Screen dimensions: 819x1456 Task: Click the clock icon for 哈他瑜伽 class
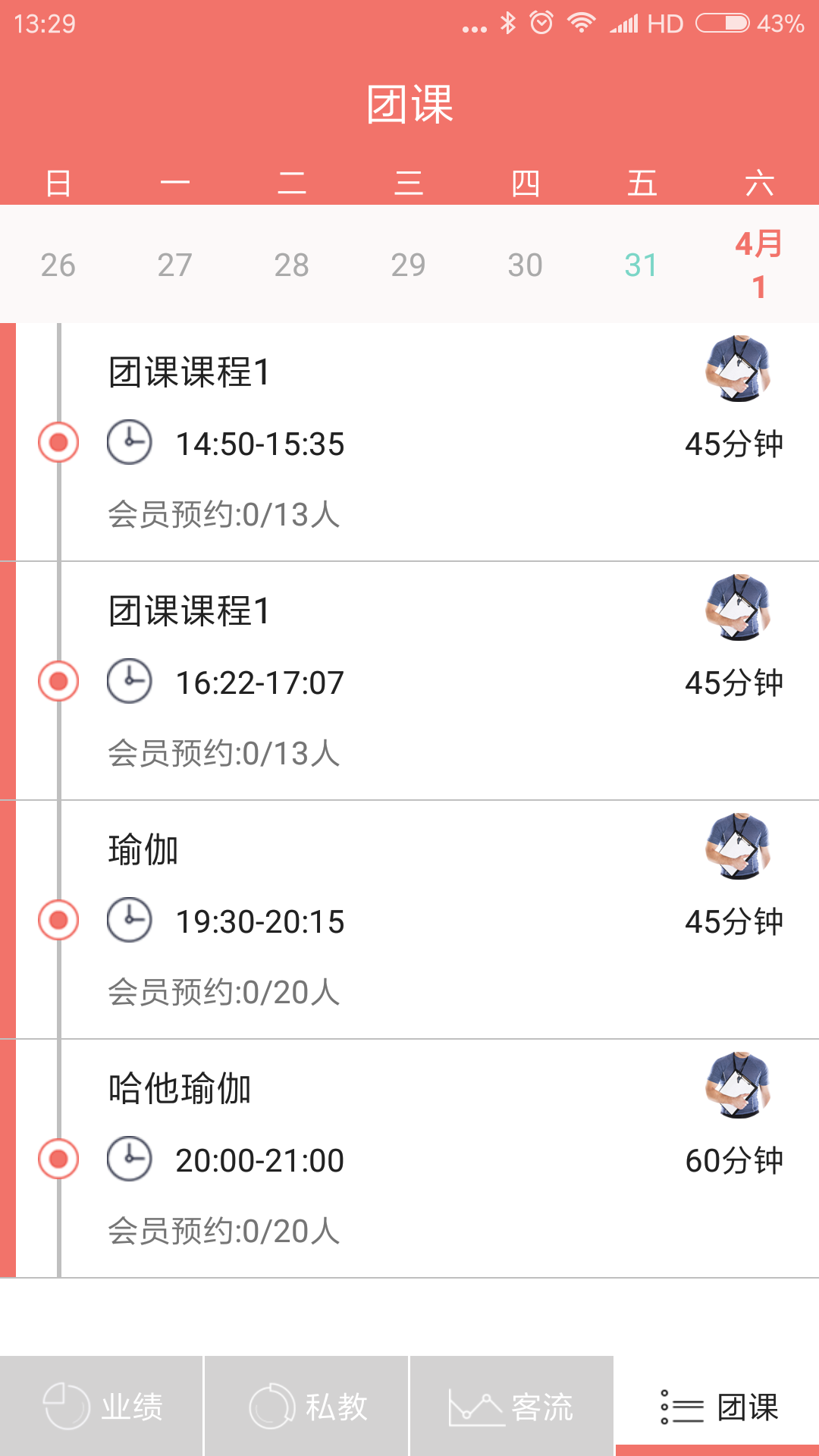pos(129,1159)
